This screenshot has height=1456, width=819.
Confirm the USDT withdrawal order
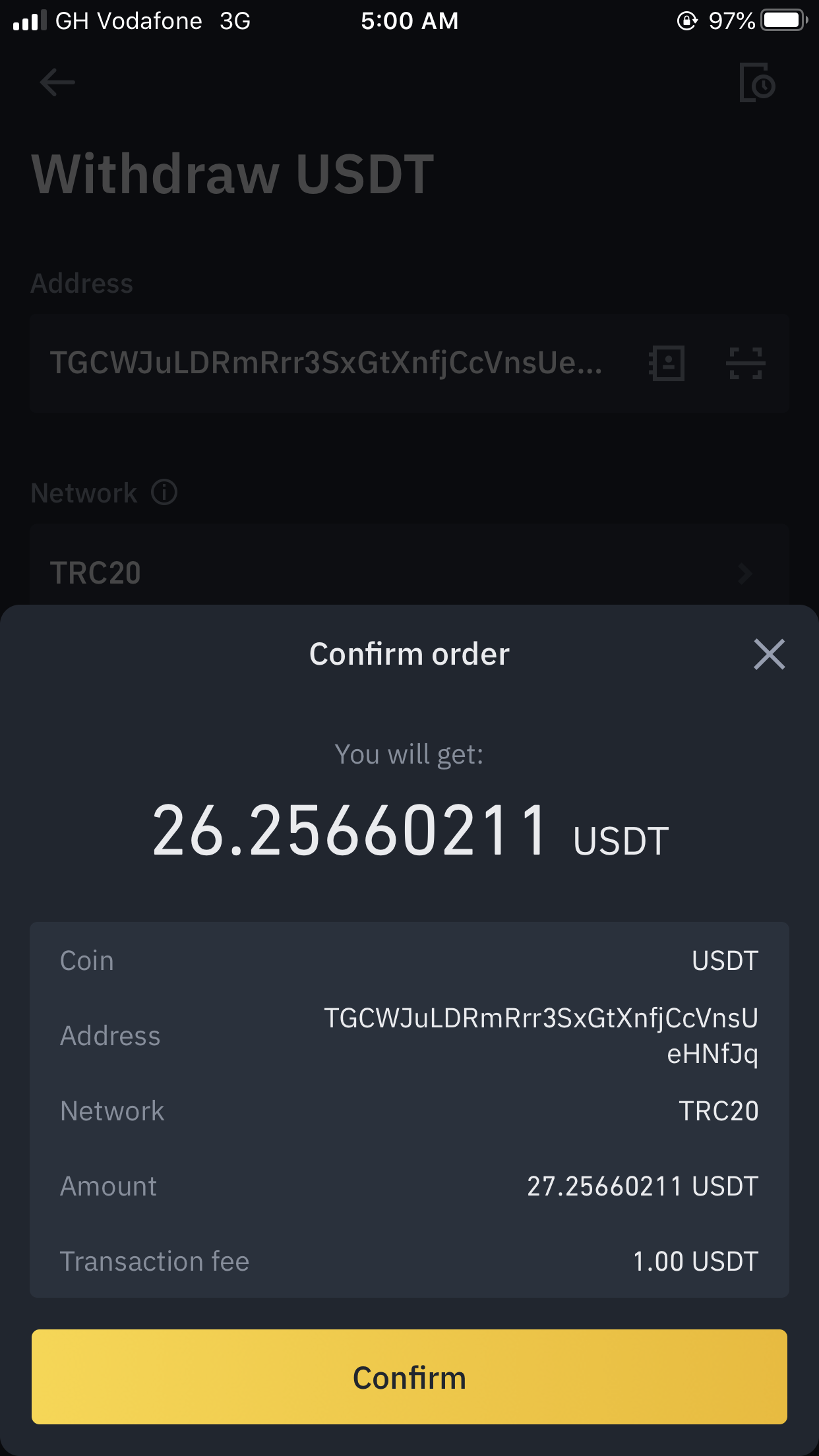point(409,1377)
